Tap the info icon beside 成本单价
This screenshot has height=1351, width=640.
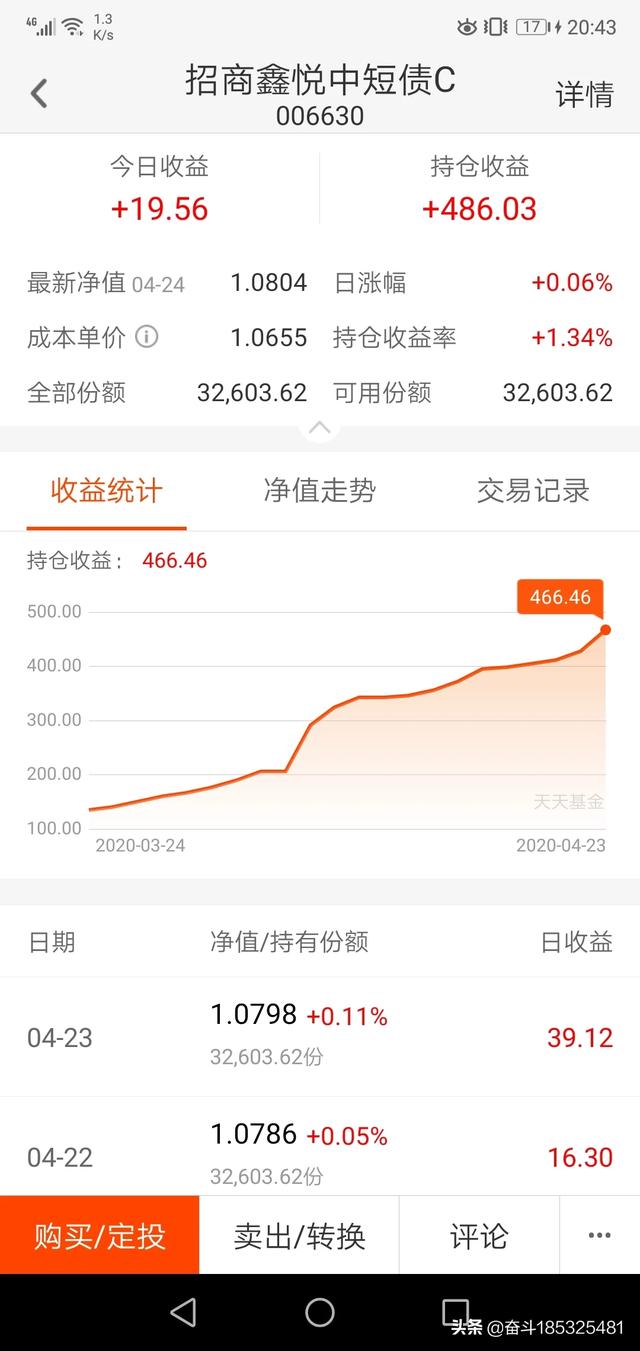[147, 337]
